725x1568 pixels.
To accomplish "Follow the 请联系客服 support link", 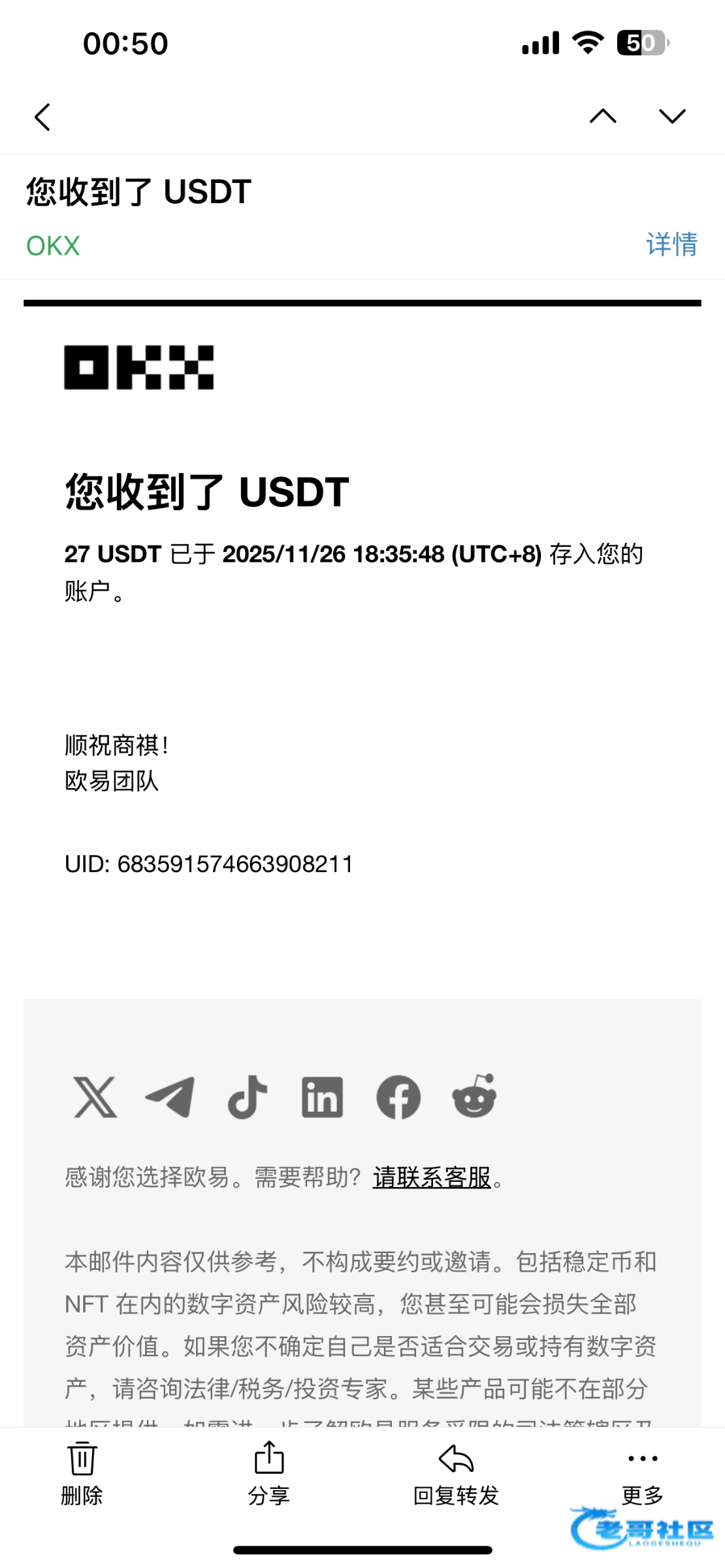I will 432,1177.
